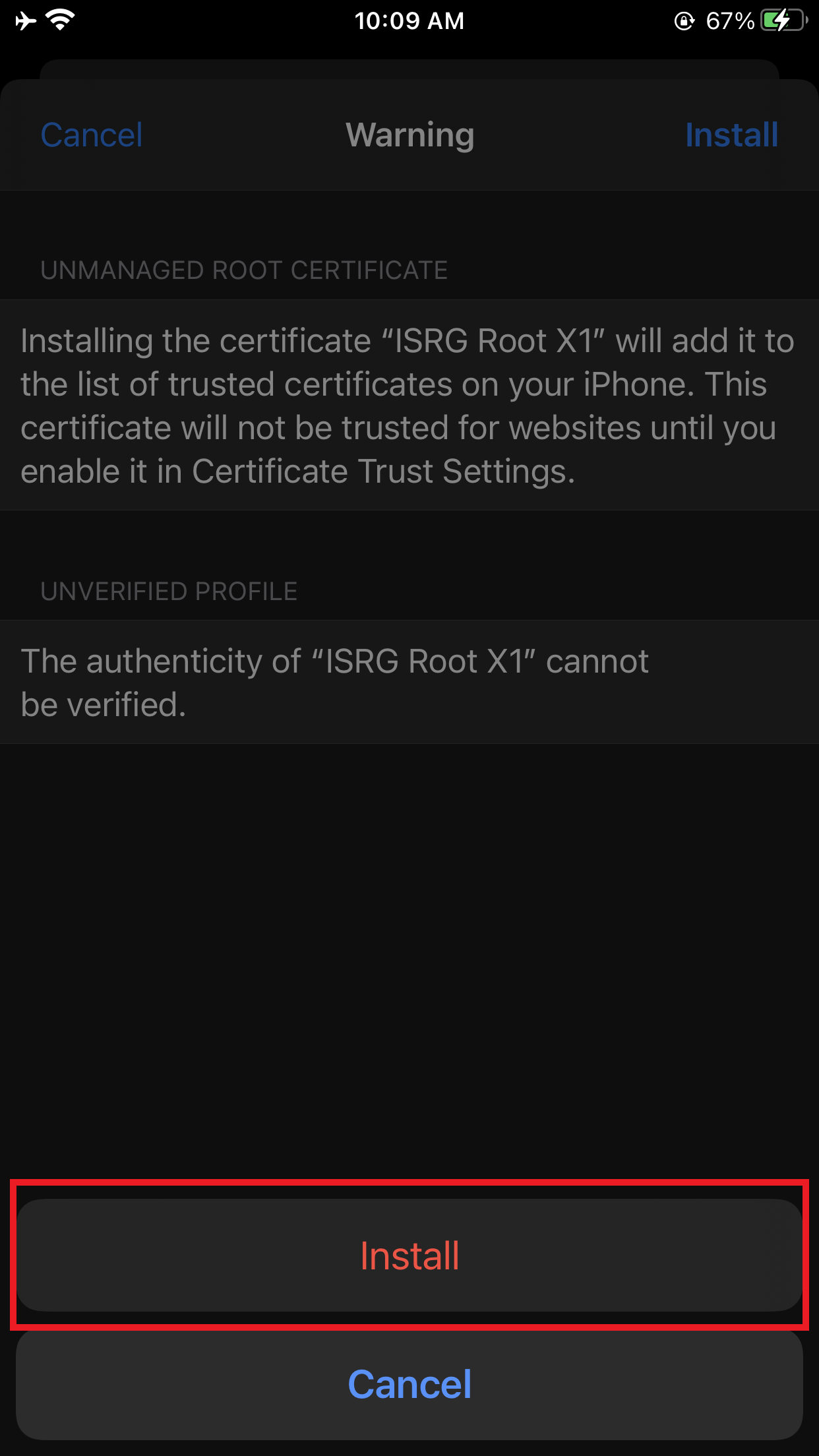Screen dimensions: 819x1456
Task: Tap Cancel in the top navigation bar
Action: 92,135
